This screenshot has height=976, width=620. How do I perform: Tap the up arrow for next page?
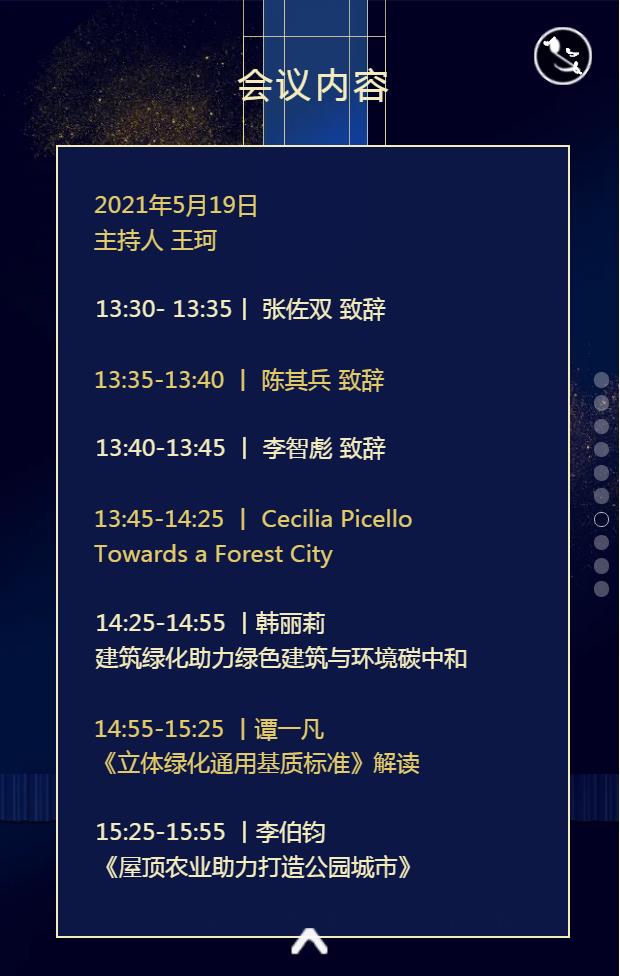(310, 942)
